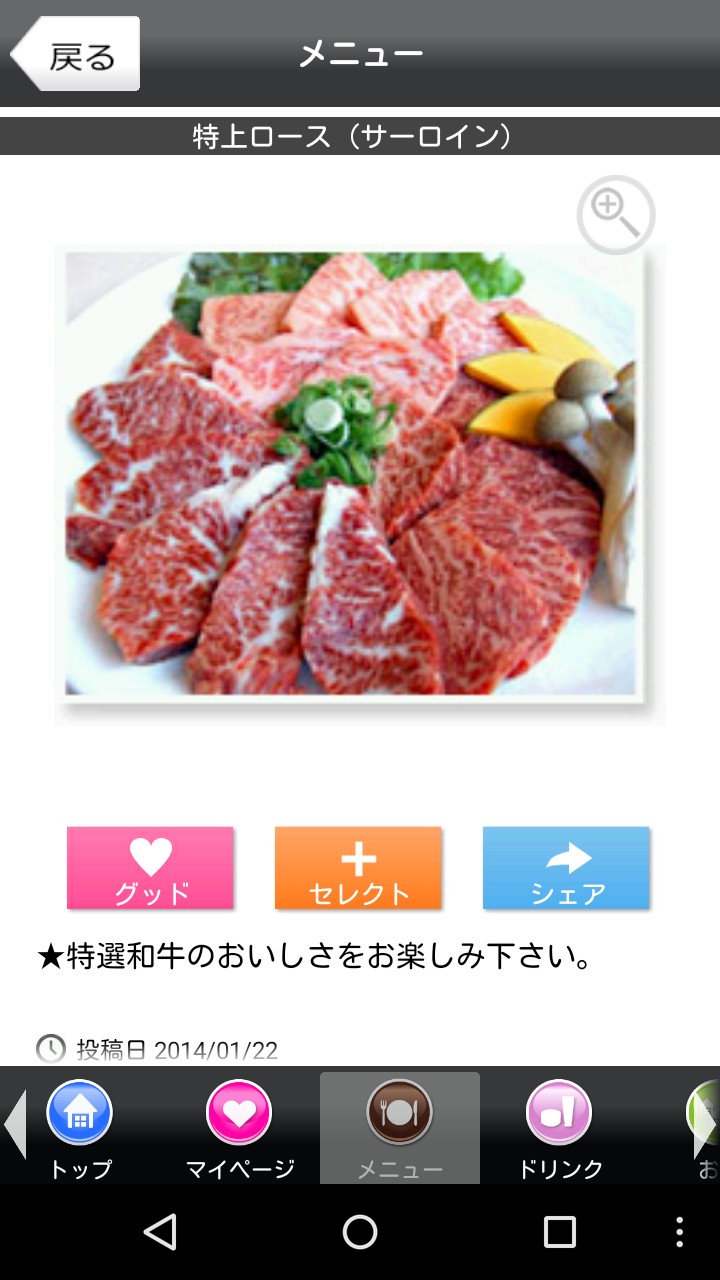Add this dish using セレクト
Viewport: 720px width, 1280px height.
point(358,868)
